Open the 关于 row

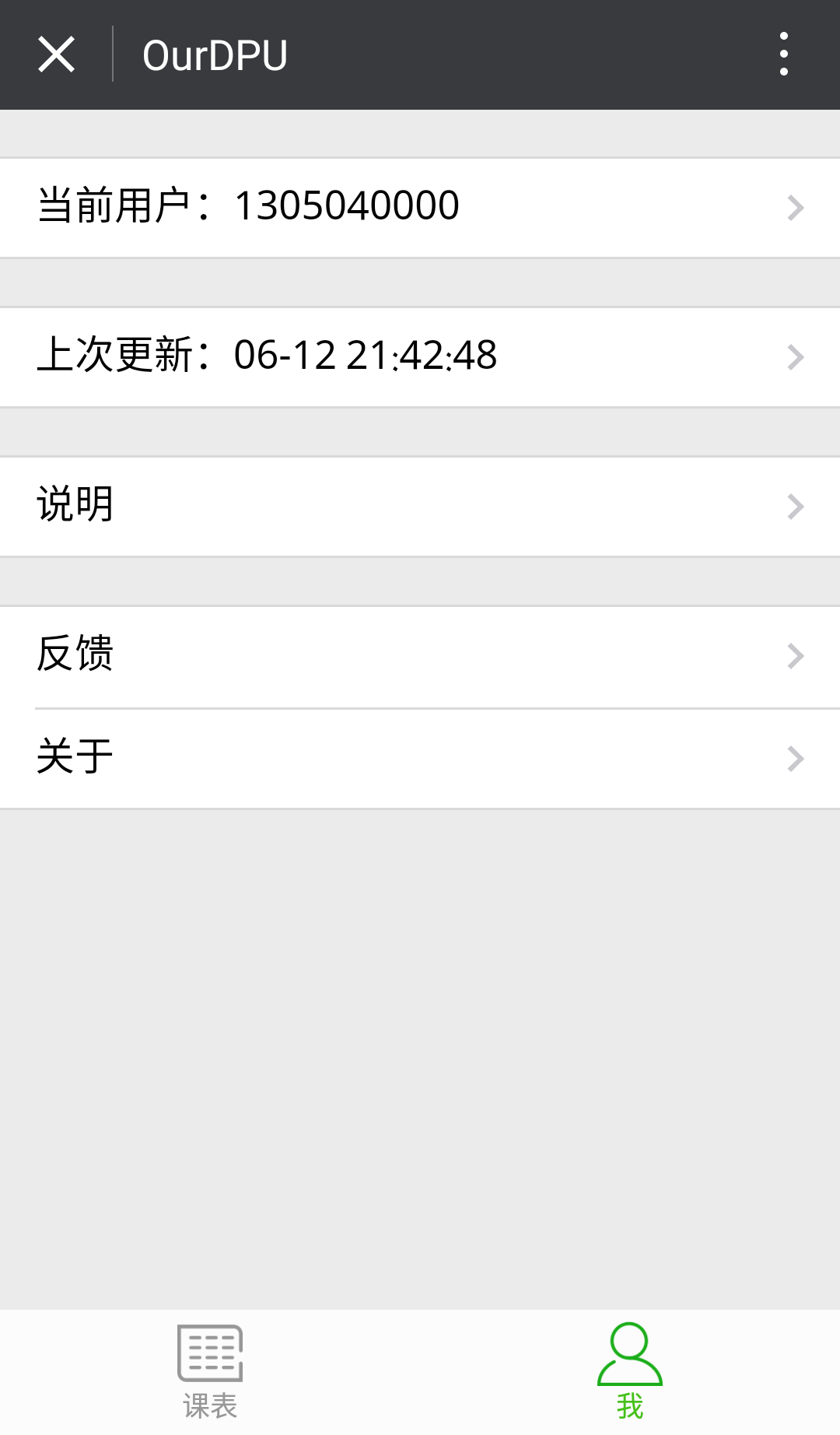(x=420, y=758)
